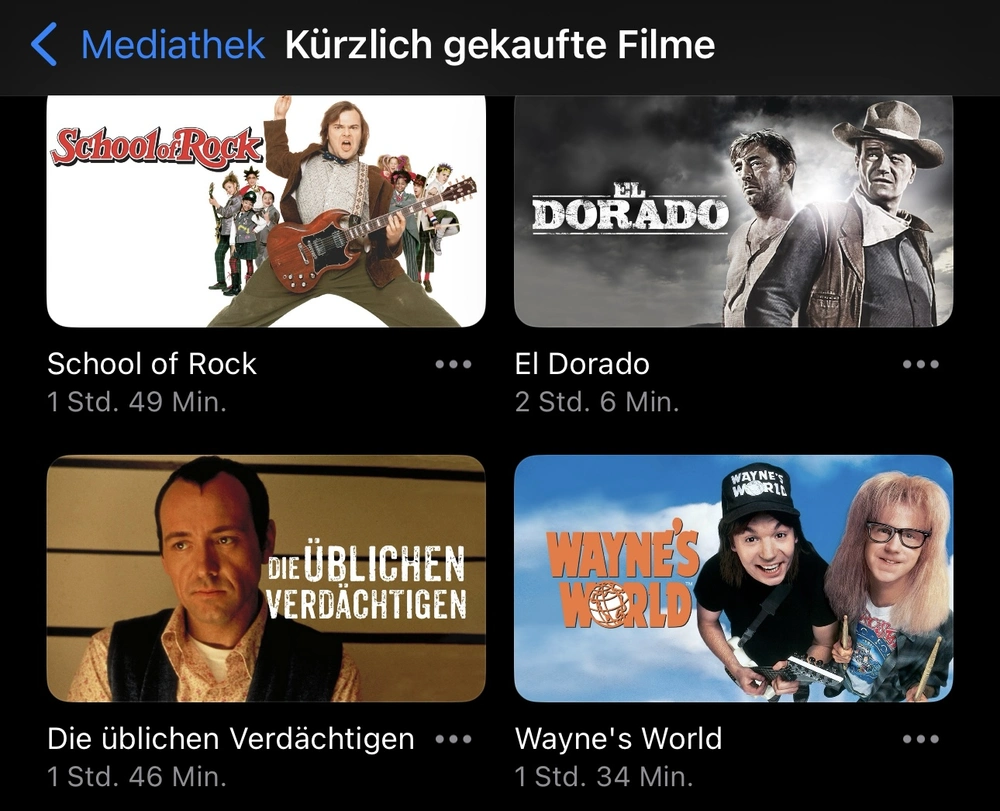Open the Wayne's World movie tile
Viewport: 1000px width, 811px height.
point(733,578)
